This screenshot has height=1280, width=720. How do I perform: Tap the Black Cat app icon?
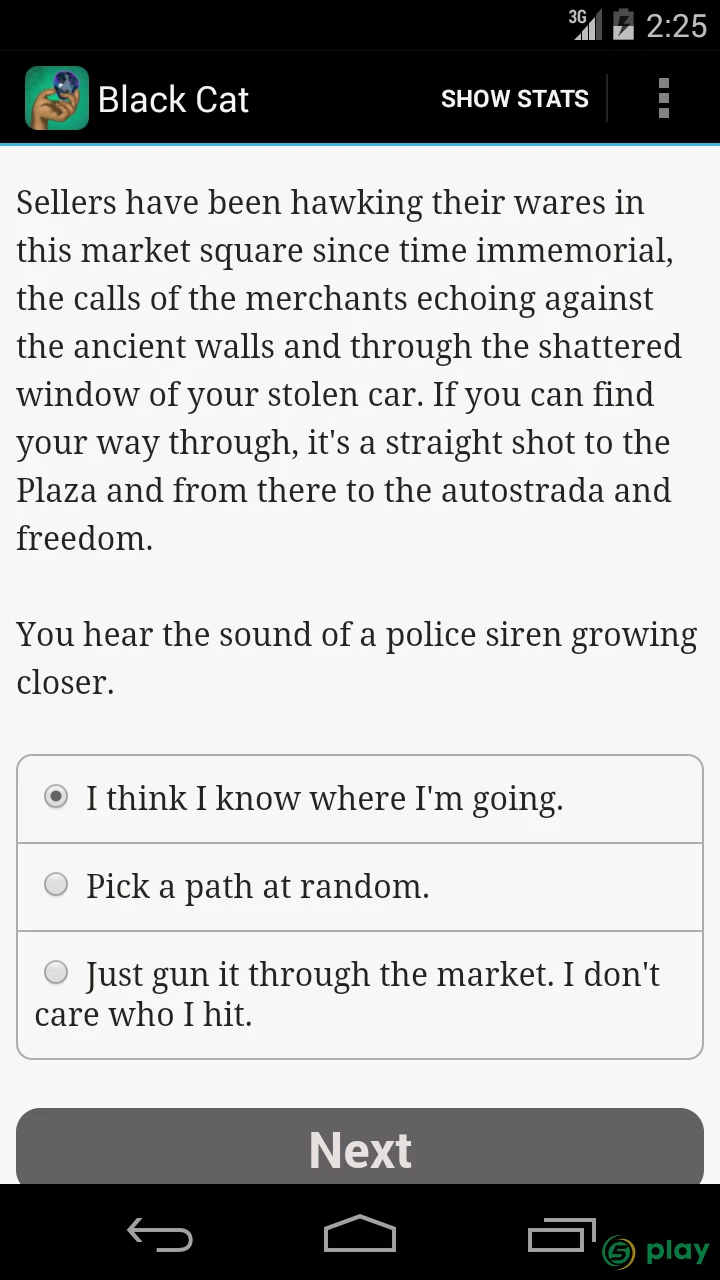tap(57, 98)
